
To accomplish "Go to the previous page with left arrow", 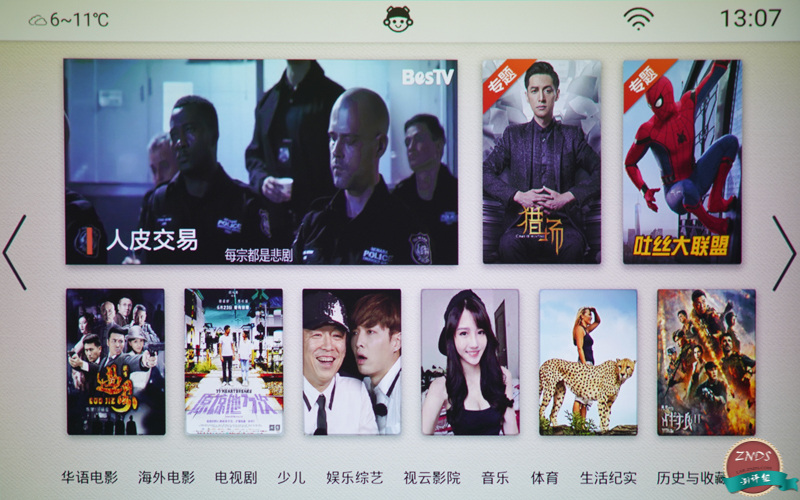I will (x=14, y=253).
